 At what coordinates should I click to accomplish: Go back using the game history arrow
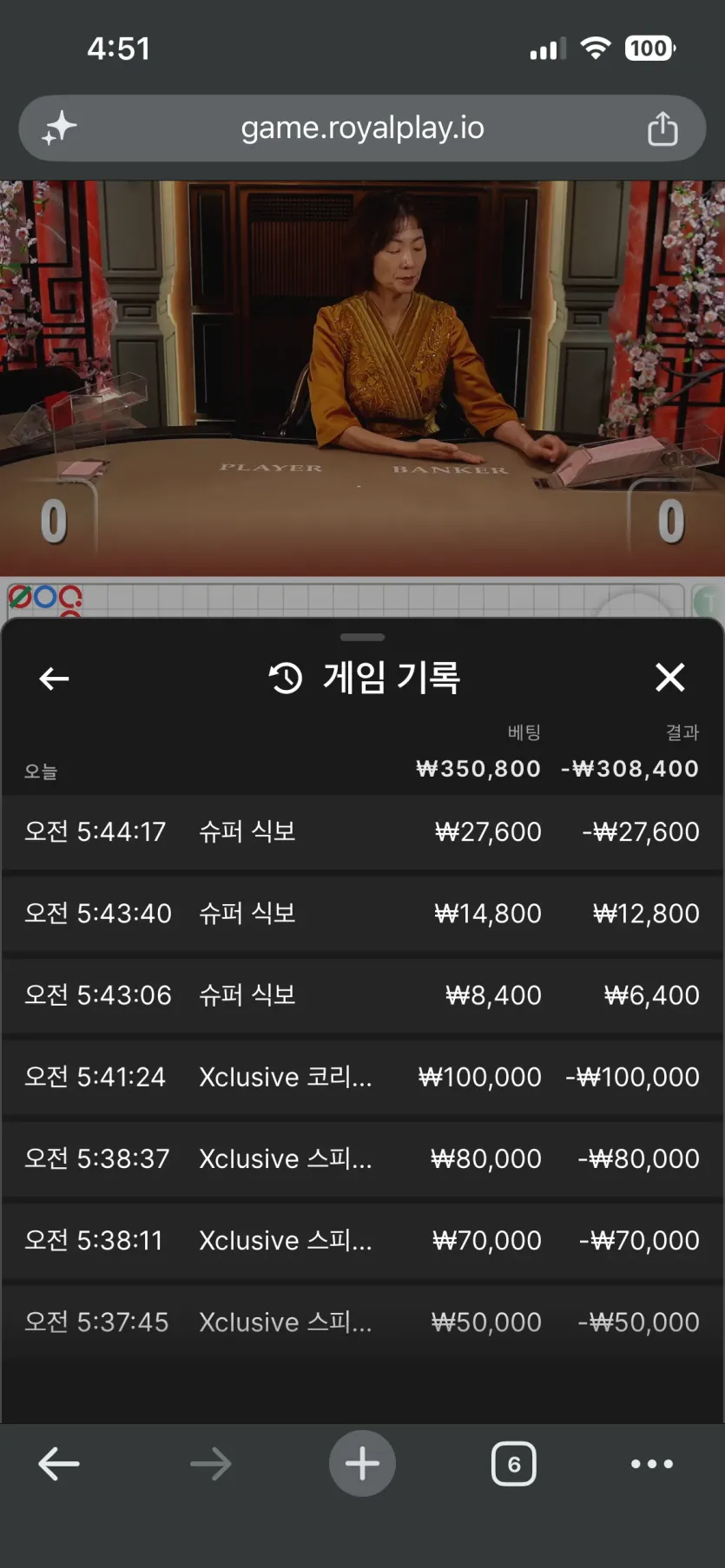pyautogui.click(x=54, y=679)
